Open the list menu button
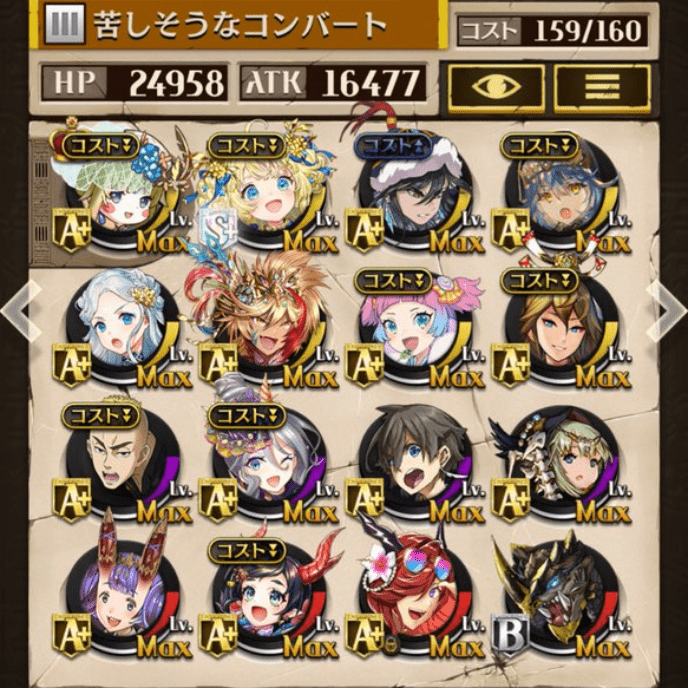The height and width of the screenshot is (688, 688). tap(601, 86)
